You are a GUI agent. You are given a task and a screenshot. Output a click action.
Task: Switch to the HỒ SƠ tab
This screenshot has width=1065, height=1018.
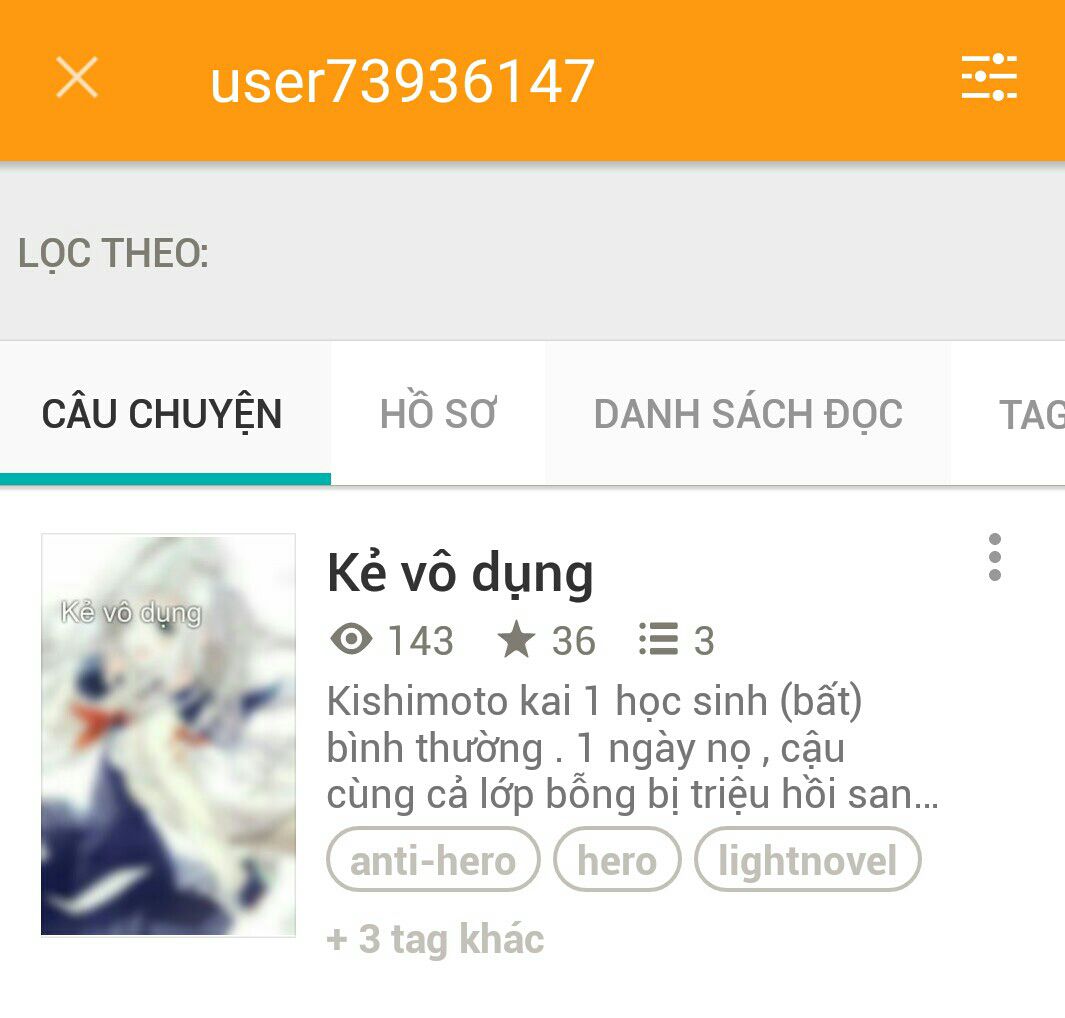pyautogui.click(x=438, y=414)
